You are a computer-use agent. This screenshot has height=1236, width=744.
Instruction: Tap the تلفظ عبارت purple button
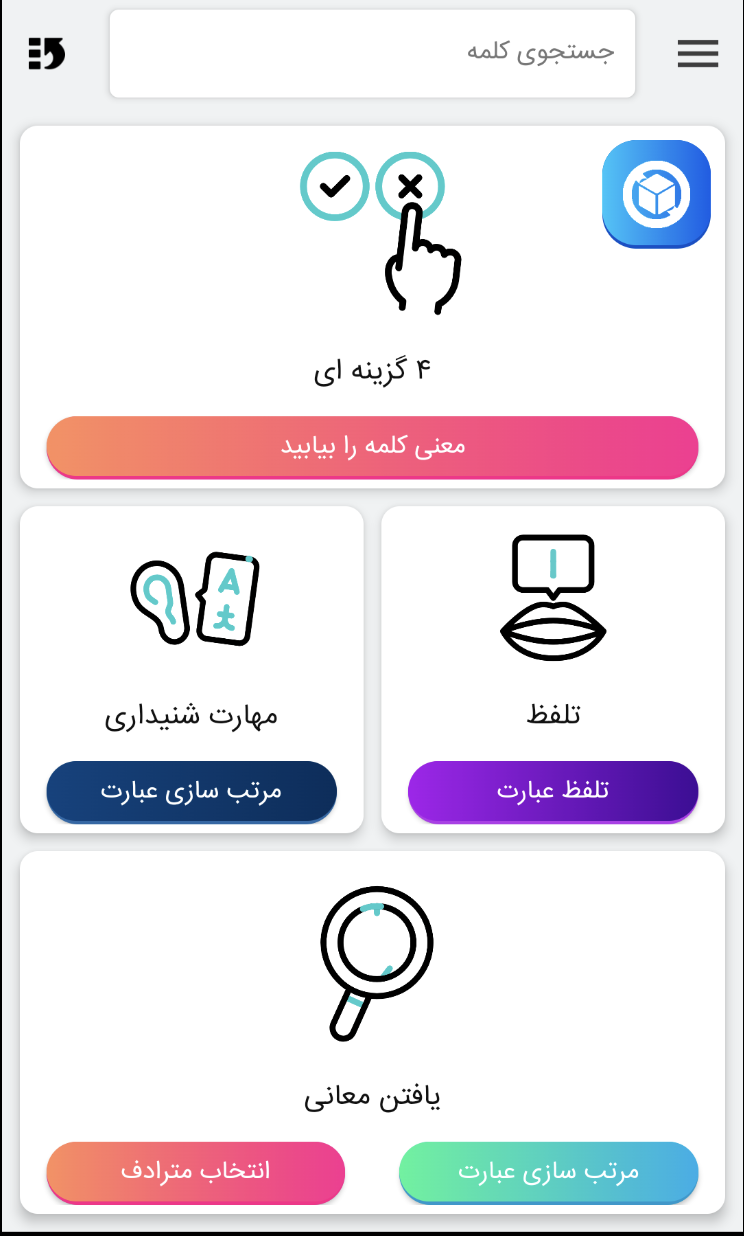[553, 791]
